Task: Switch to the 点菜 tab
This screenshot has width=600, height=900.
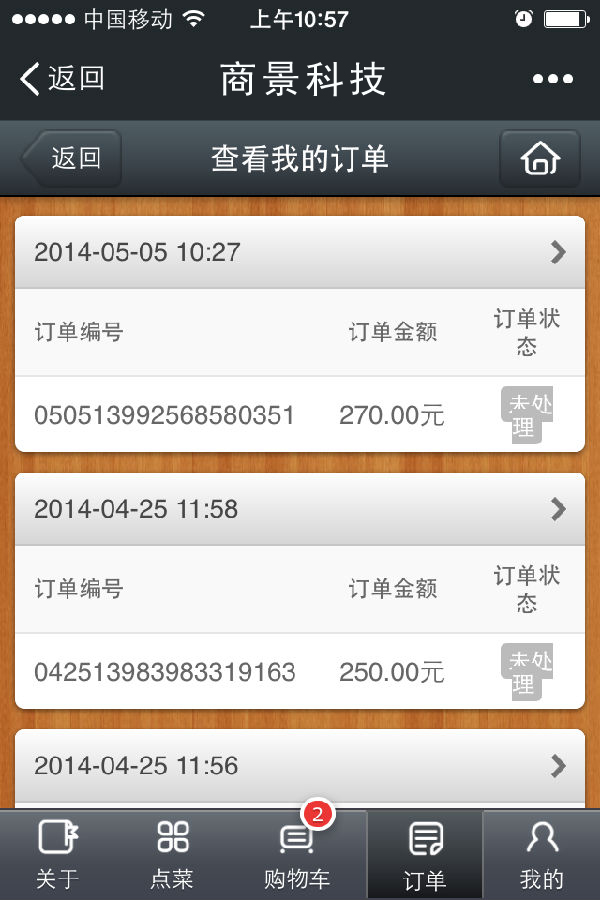Action: coord(172,855)
